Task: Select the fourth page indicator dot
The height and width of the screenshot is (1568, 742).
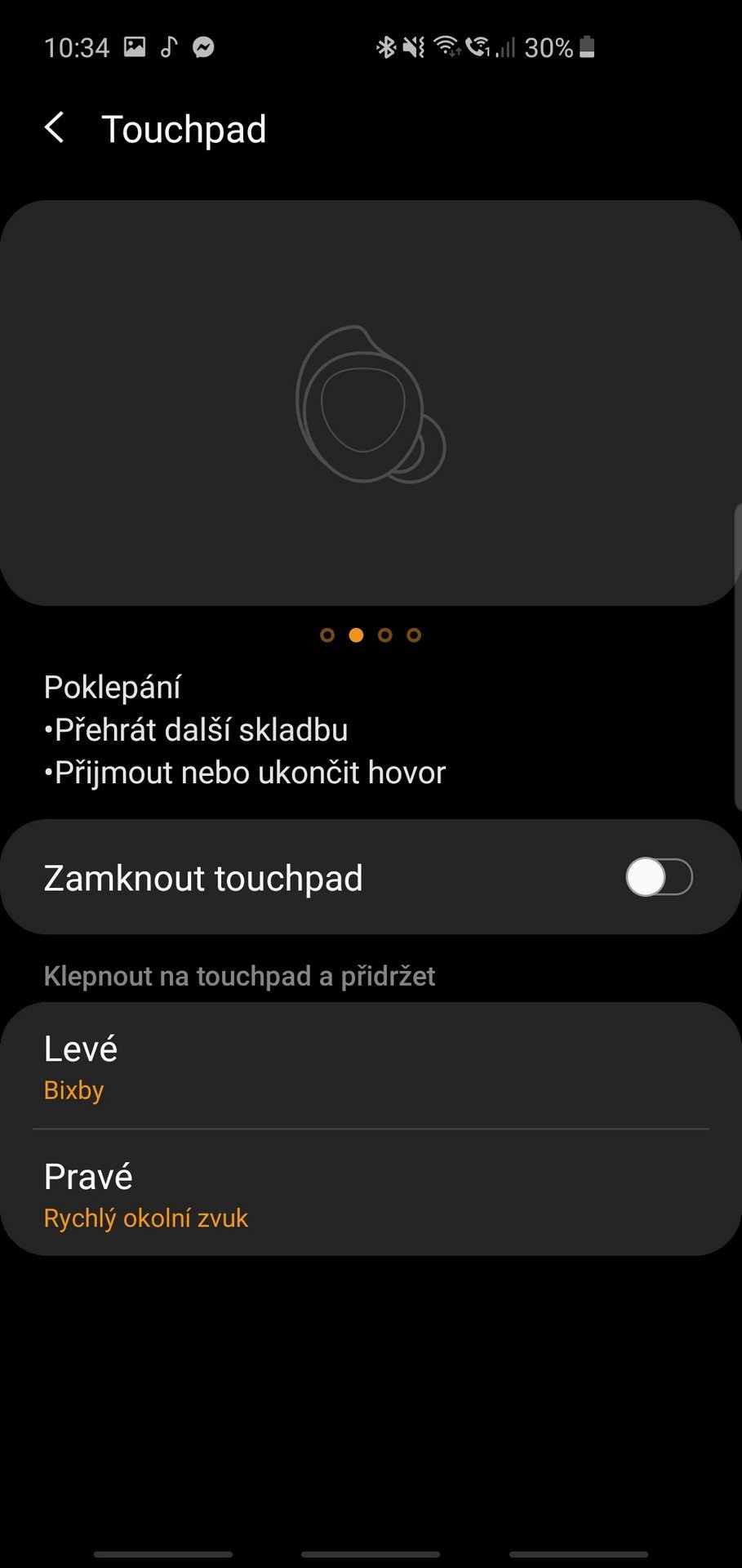Action: [x=414, y=635]
